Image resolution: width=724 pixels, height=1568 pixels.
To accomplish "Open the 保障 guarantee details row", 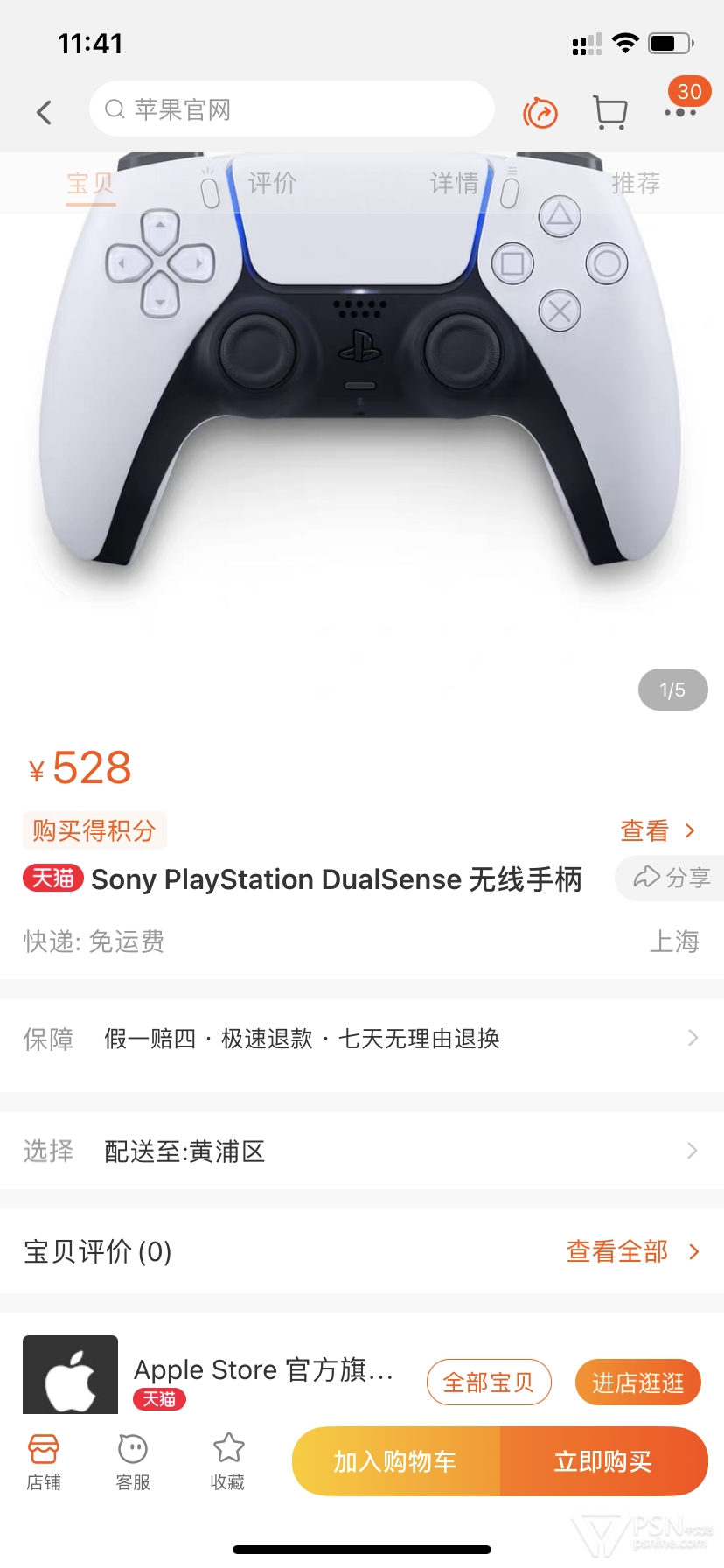I will (x=362, y=1039).
